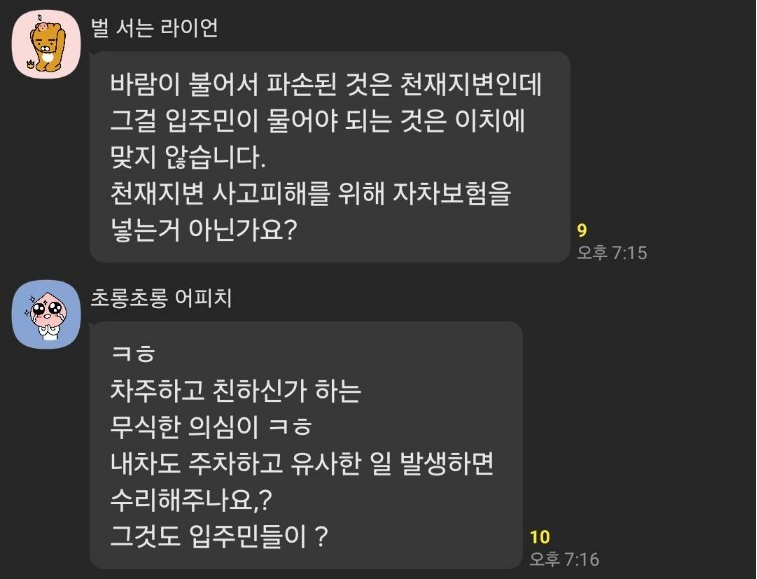
Task: Open 벌 서는 라이언's profile picture
Action: (46, 45)
